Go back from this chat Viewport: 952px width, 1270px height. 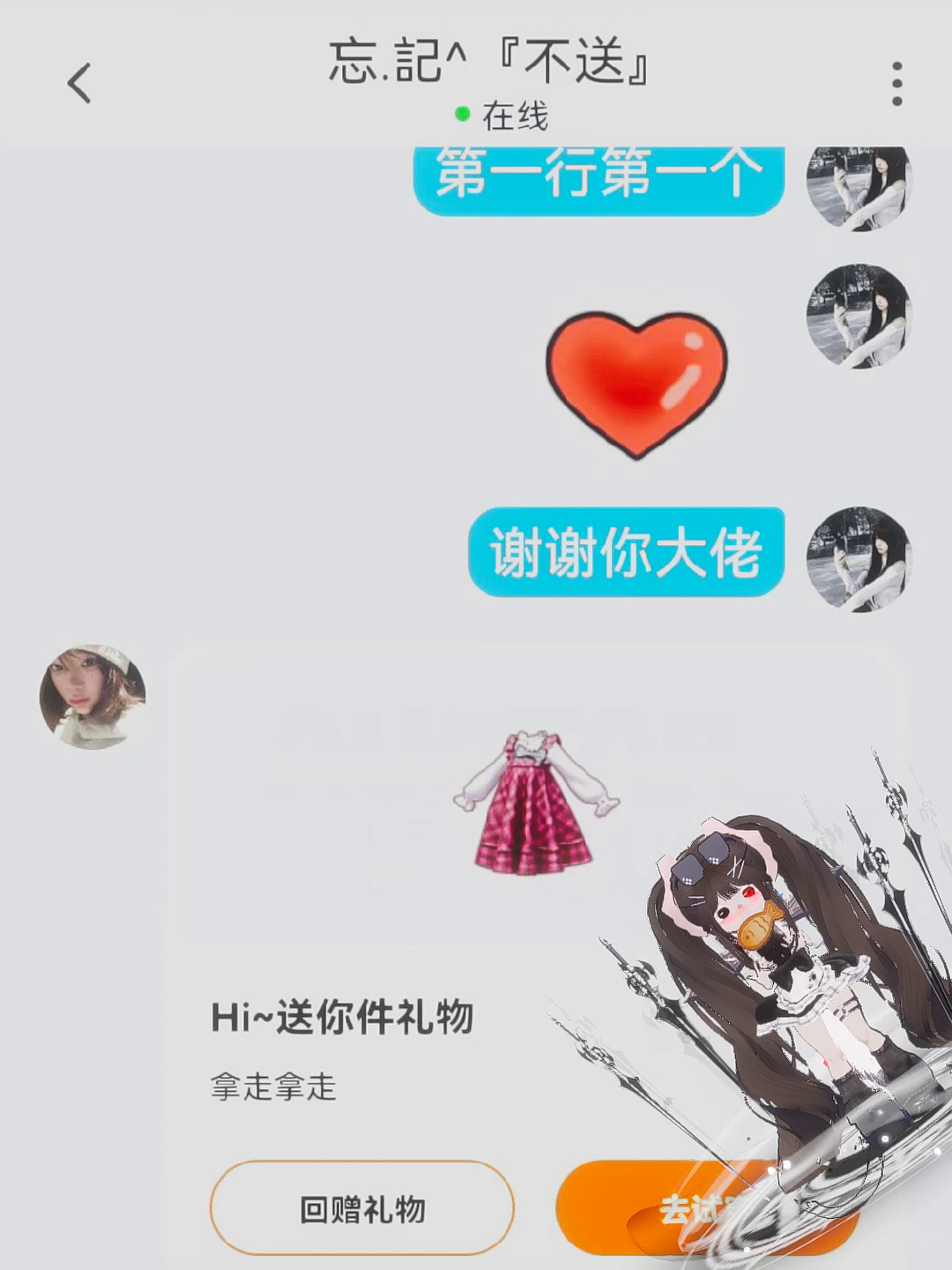click(x=79, y=85)
